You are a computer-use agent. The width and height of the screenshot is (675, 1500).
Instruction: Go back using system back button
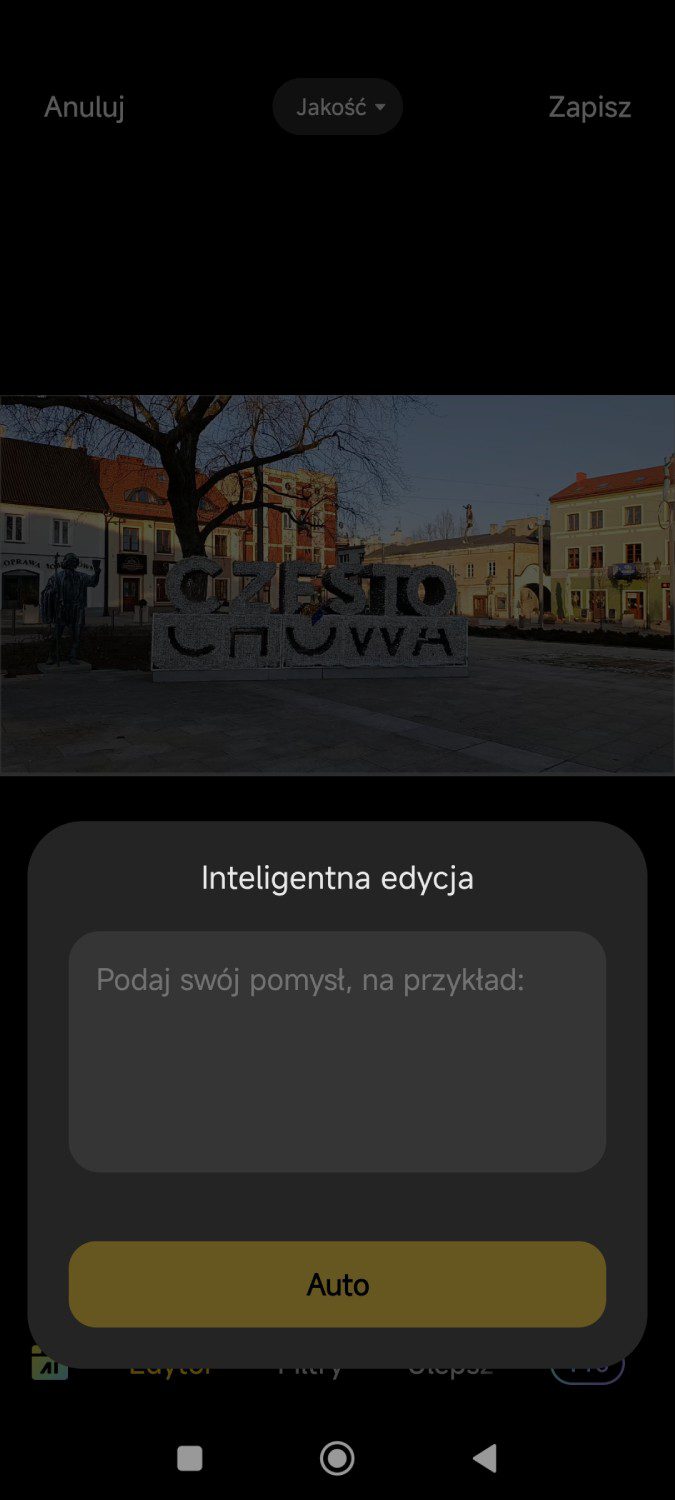pyautogui.click(x=485, y=1459)
